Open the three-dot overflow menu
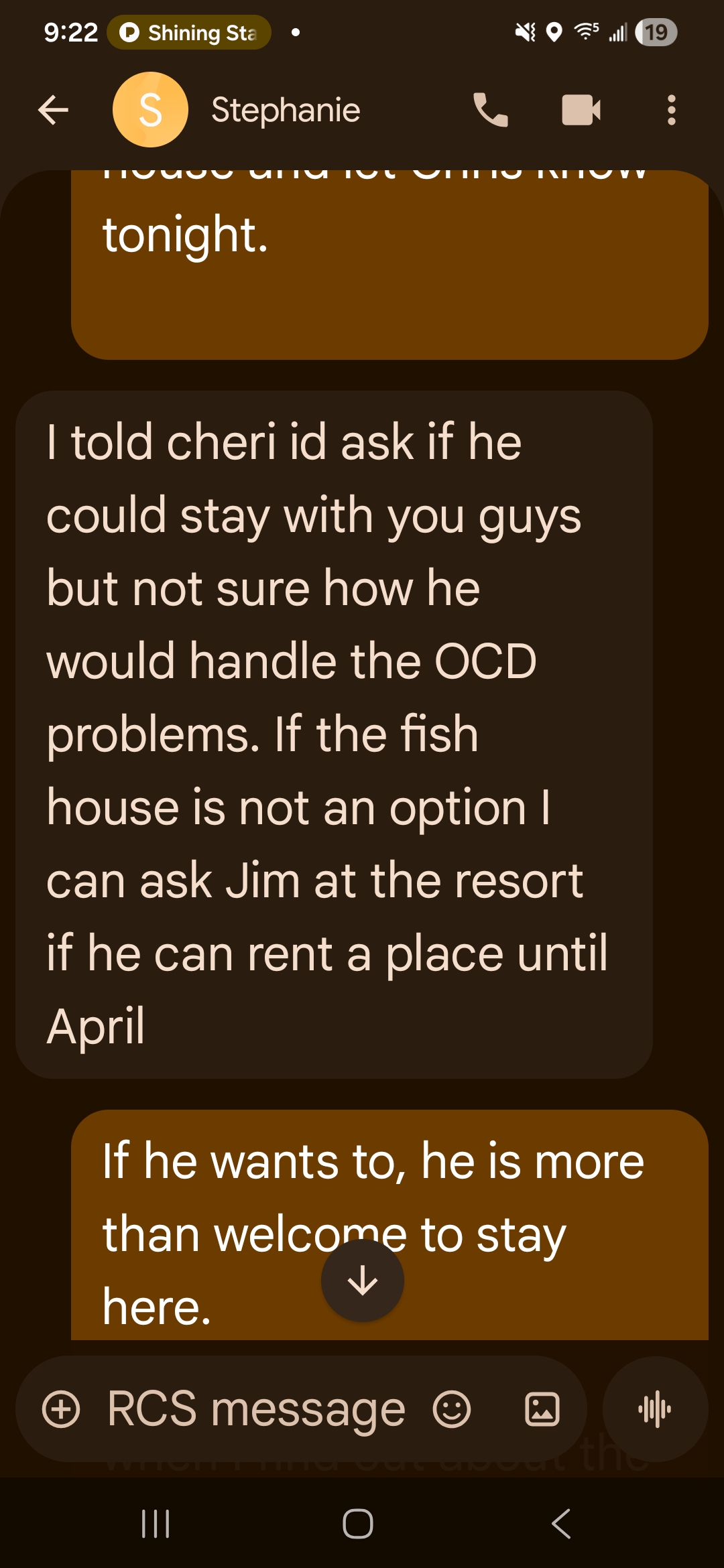 click(x=671, y=110)
